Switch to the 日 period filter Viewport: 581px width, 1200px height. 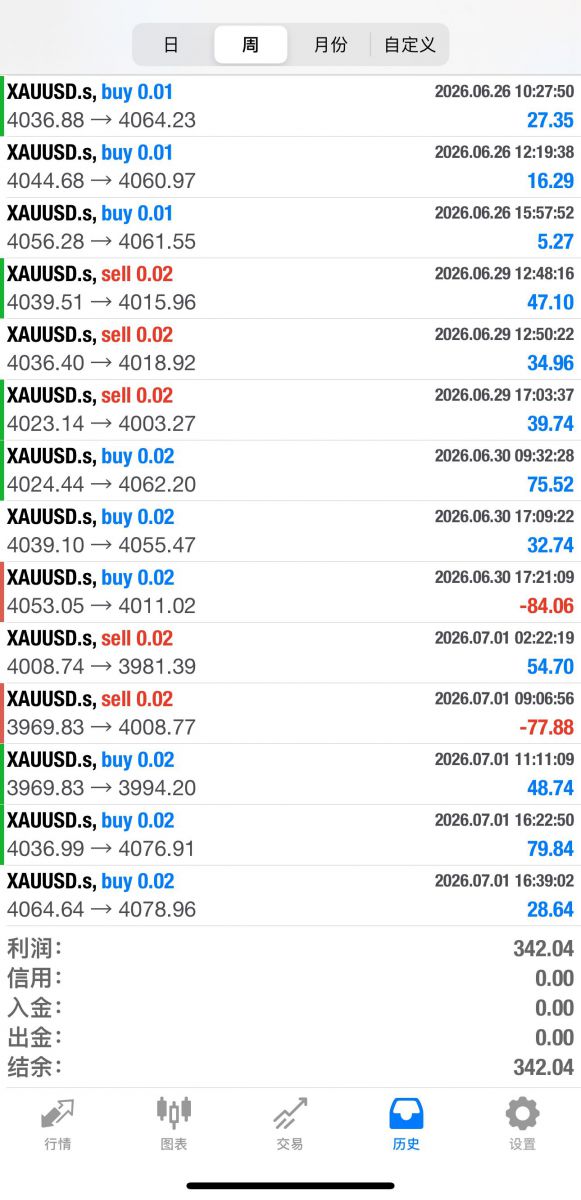coord(172,45)
